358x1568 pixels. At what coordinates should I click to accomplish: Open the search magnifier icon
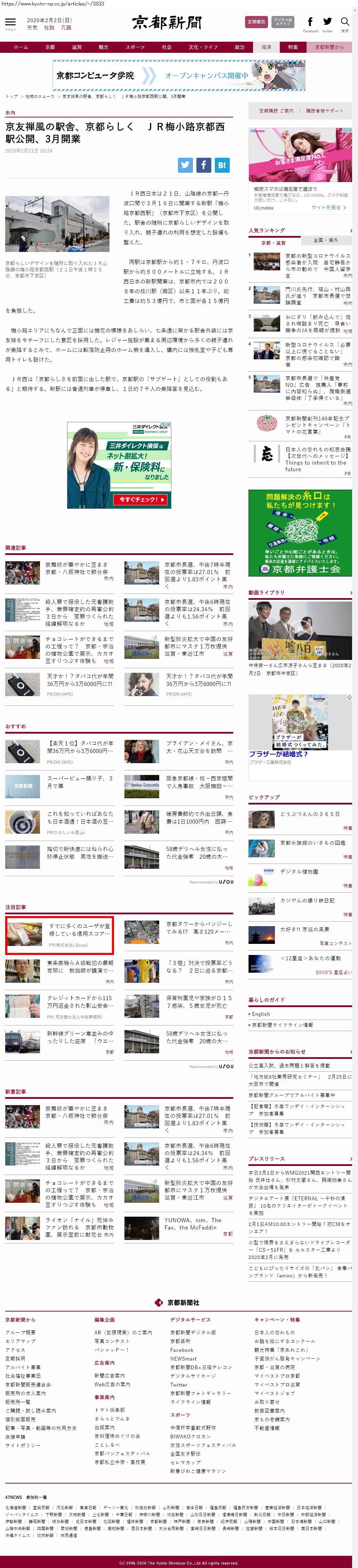pos(344,23)
